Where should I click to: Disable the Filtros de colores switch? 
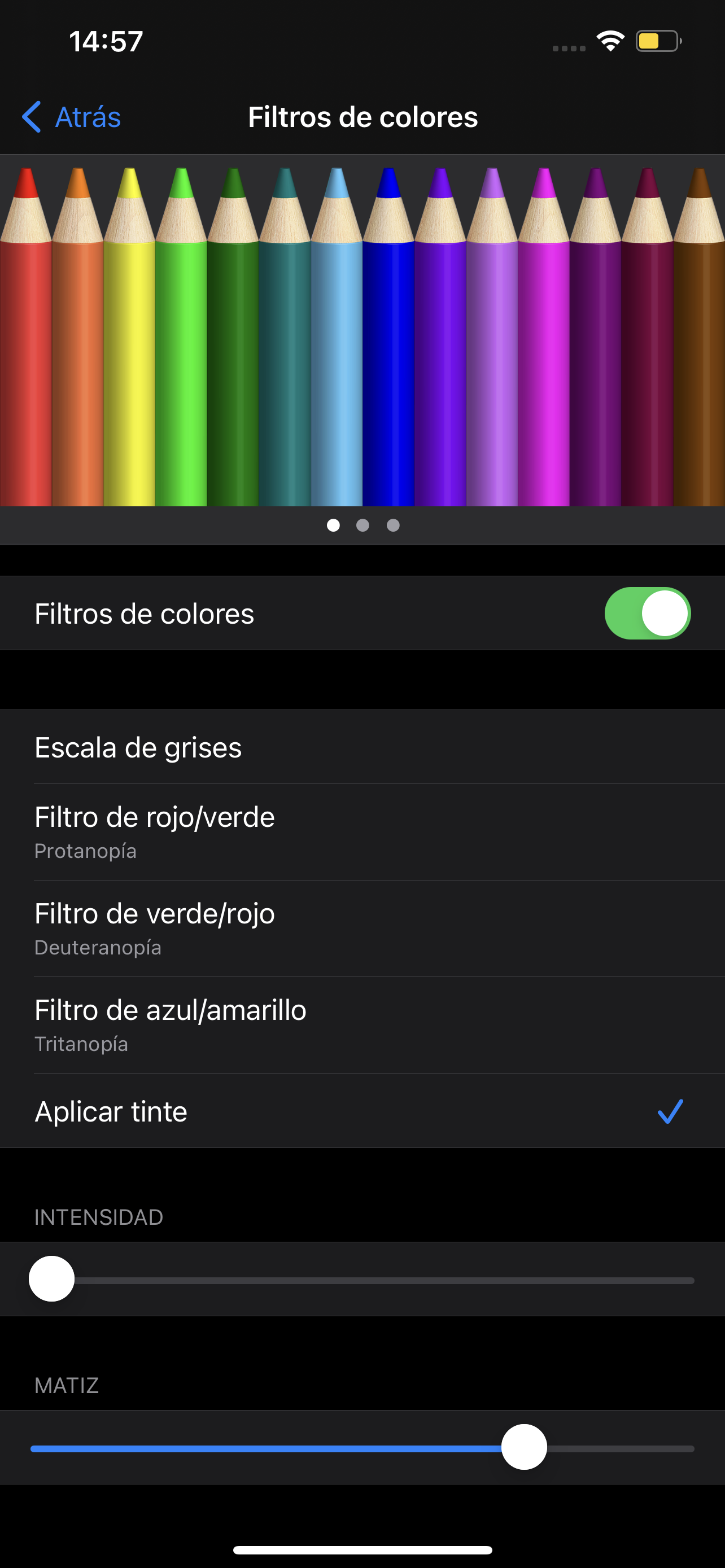tap(647, 613)
